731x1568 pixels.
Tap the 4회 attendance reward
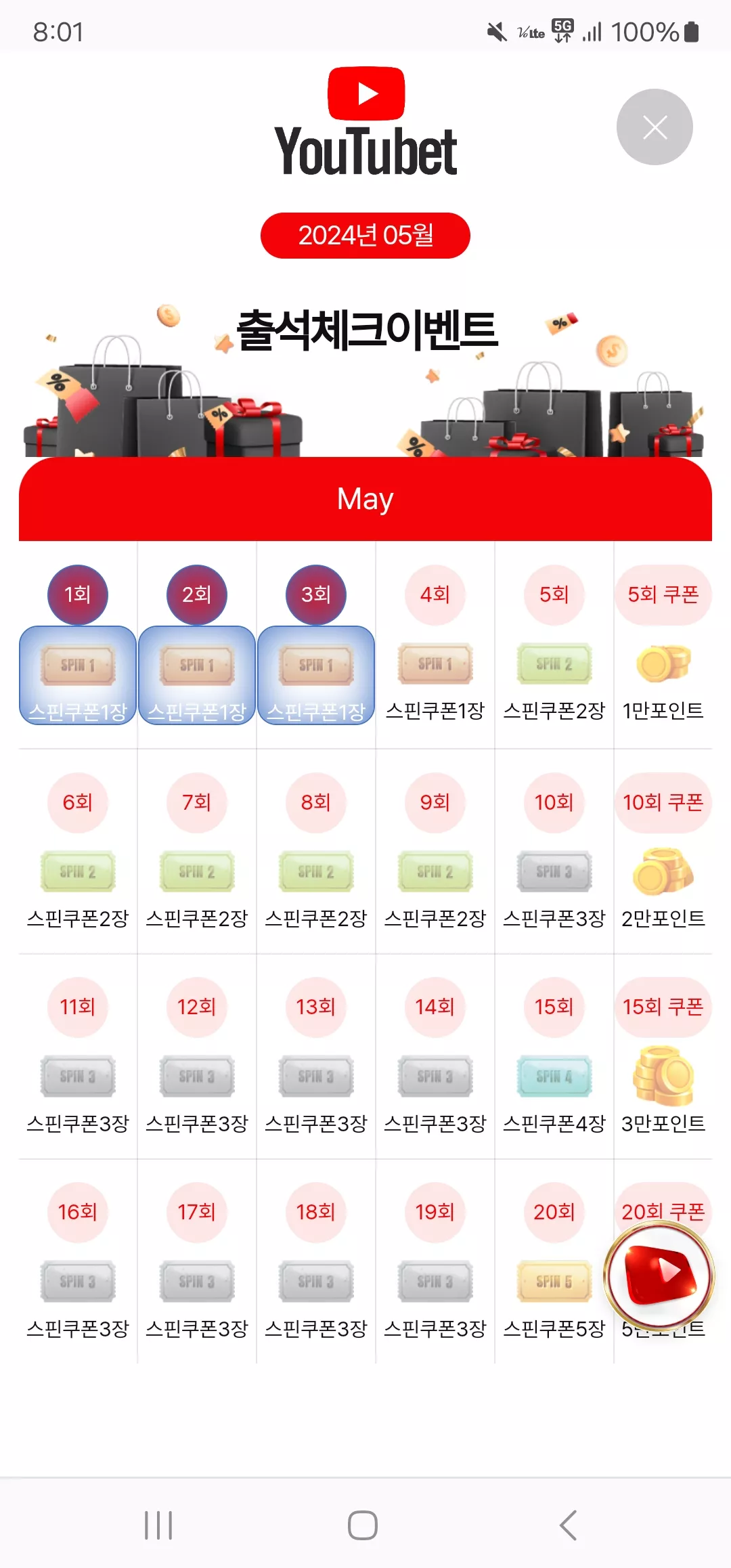click(435, 646)
